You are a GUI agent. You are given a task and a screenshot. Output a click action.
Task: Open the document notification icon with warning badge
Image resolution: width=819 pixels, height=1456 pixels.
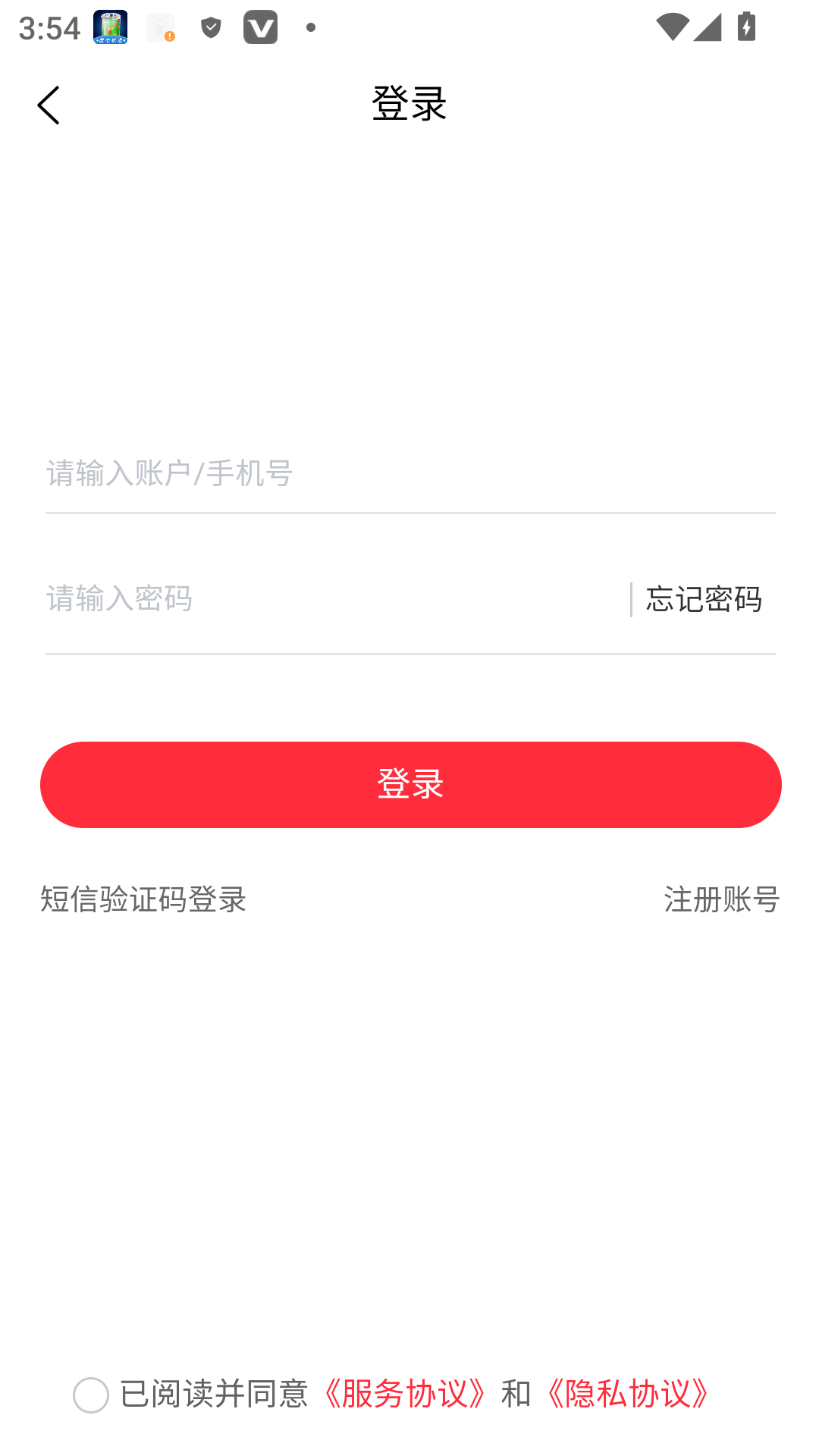(x=158, y=27)
